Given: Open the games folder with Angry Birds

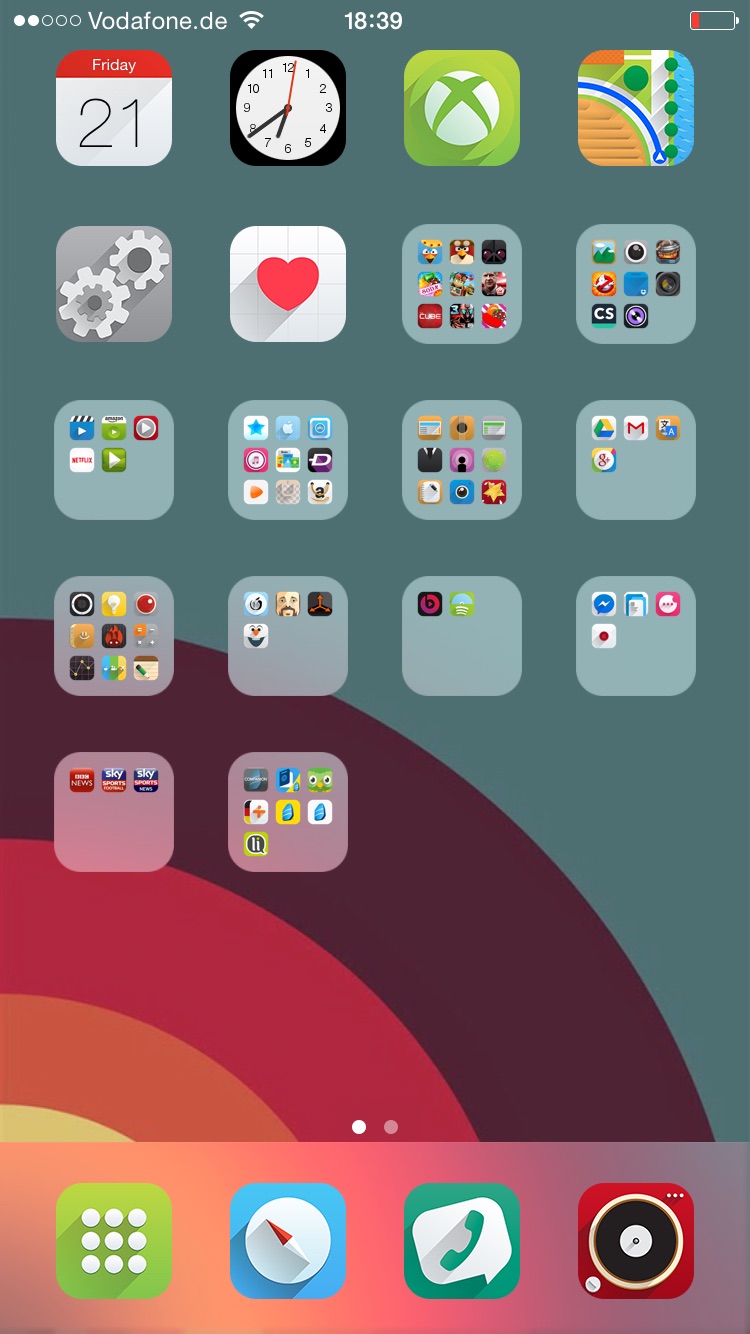Looking at the screenshot, I should (462, 284).
